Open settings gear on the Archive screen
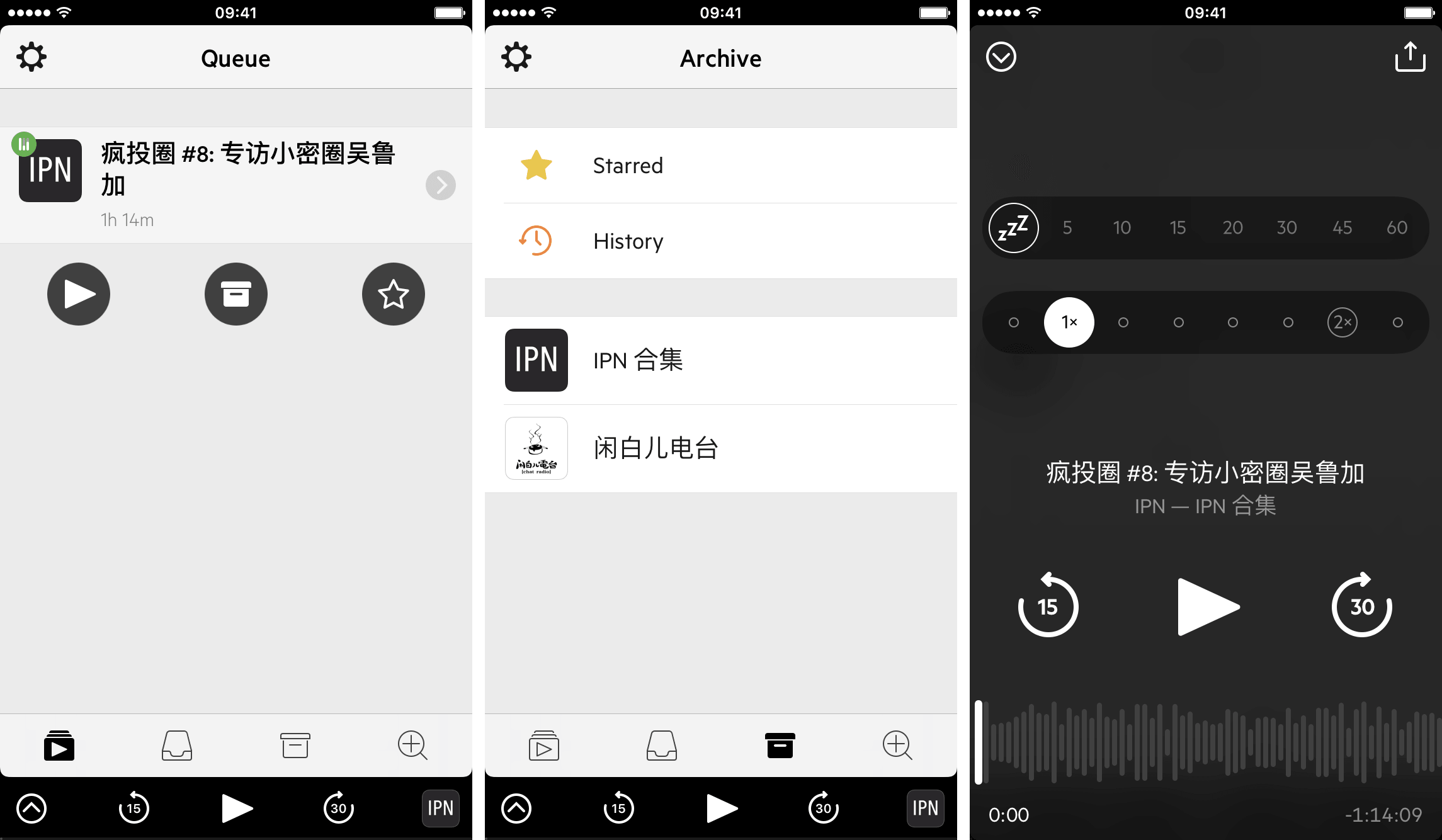Viewport: 1442px width, 840px height. tap(516, 57)
